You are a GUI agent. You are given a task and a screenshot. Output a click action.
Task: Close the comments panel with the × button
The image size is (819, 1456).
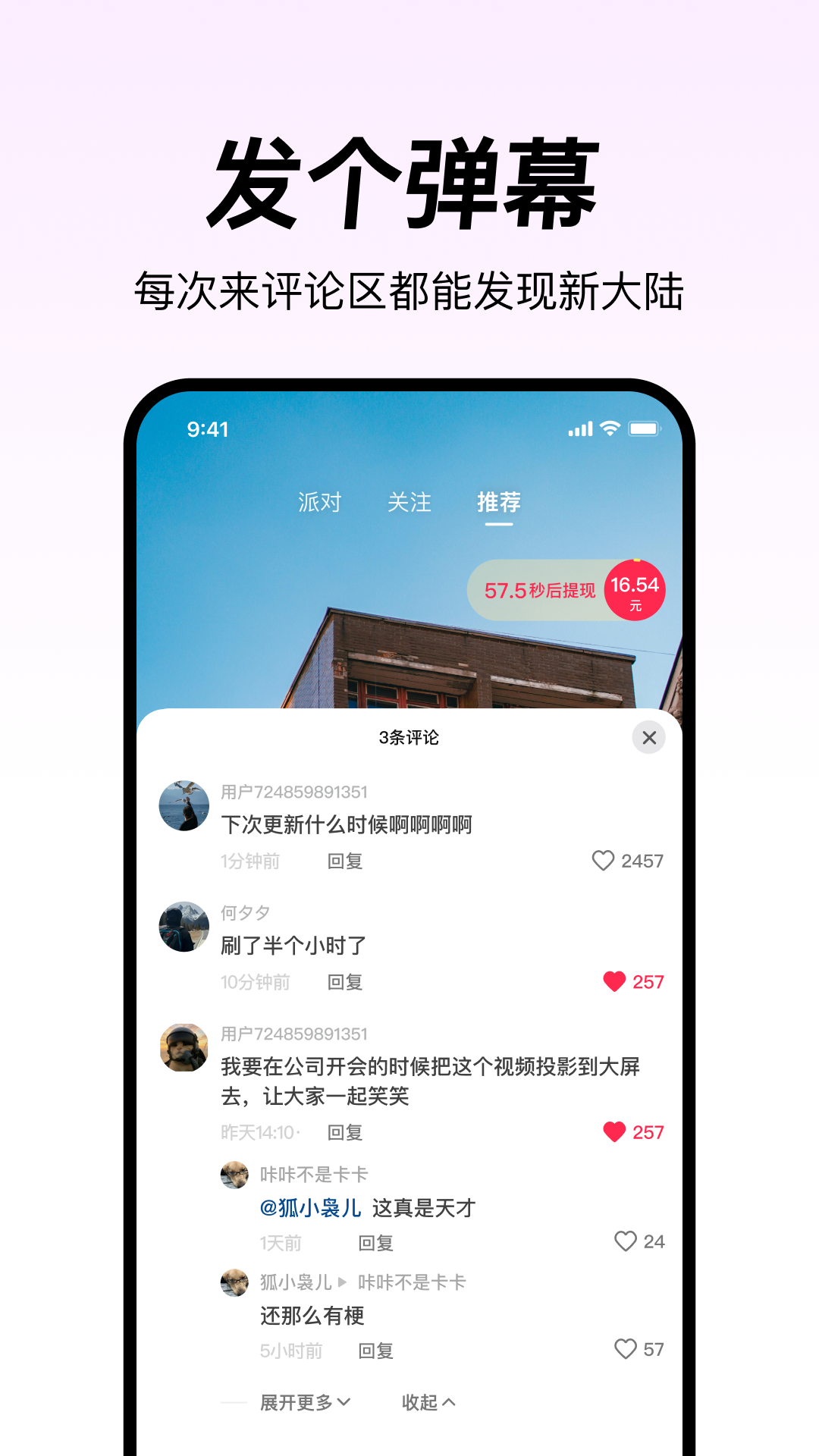(x=648, y=739)
